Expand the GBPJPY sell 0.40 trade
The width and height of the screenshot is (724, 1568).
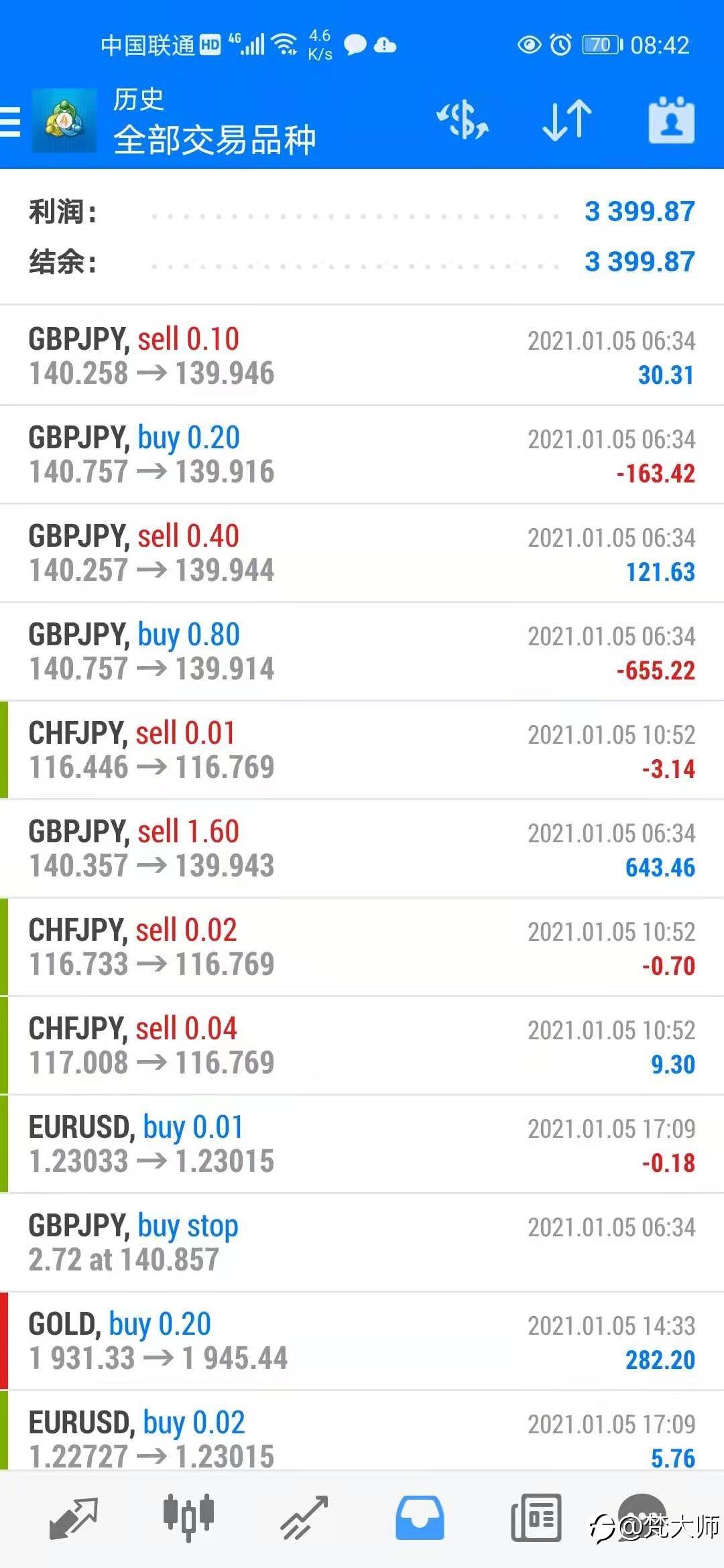point(362,553)
